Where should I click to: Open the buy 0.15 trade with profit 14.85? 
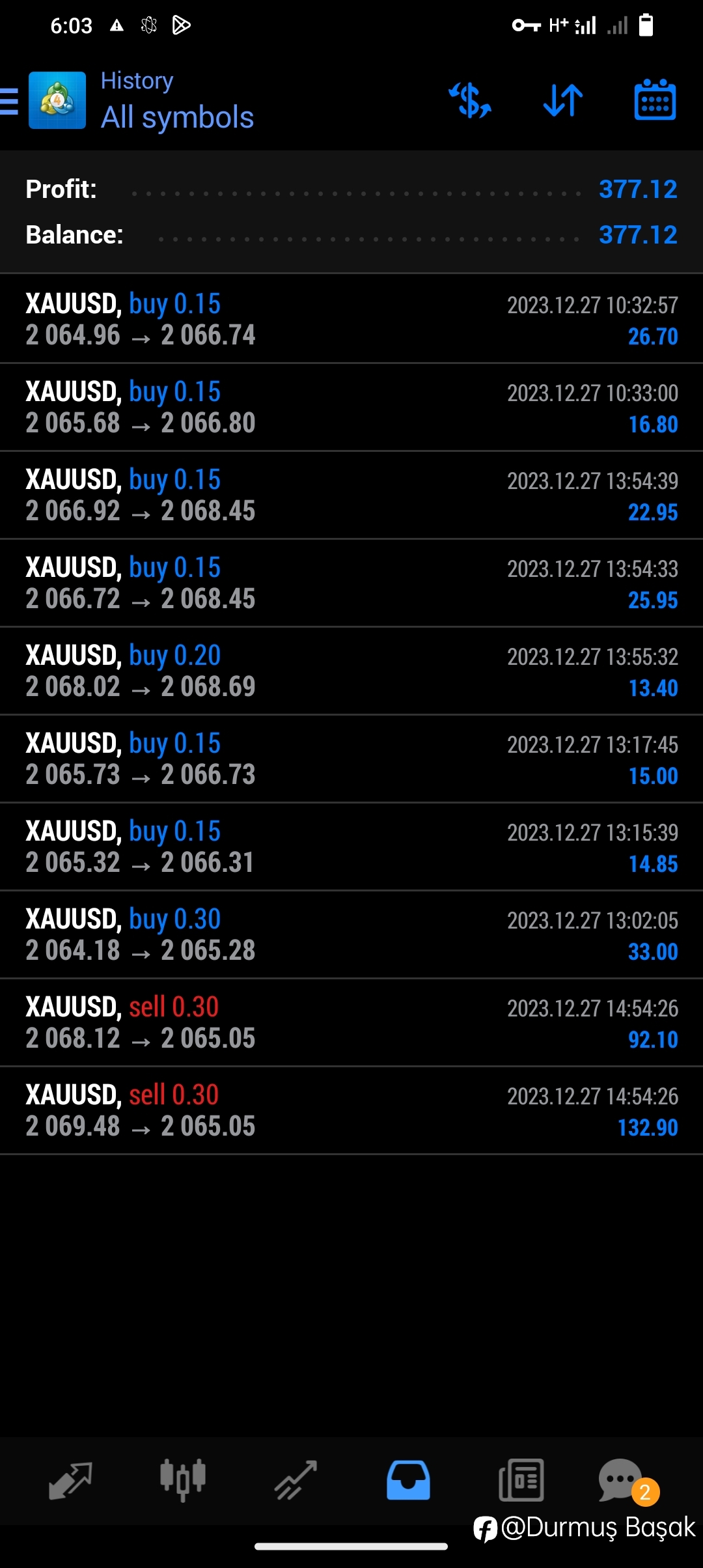pos(351,847)
